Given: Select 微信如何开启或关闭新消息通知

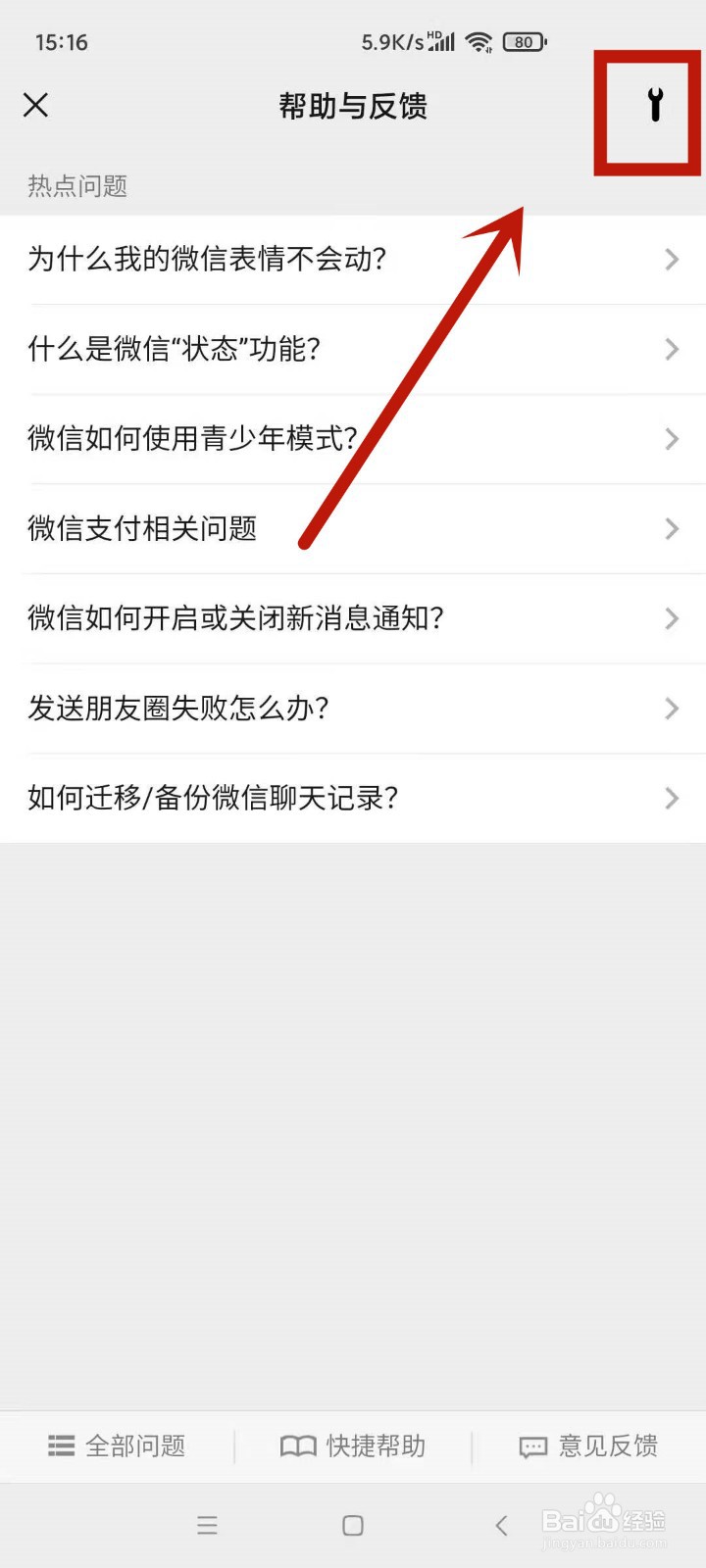Looking at the screenshot, I should [353, 618].
